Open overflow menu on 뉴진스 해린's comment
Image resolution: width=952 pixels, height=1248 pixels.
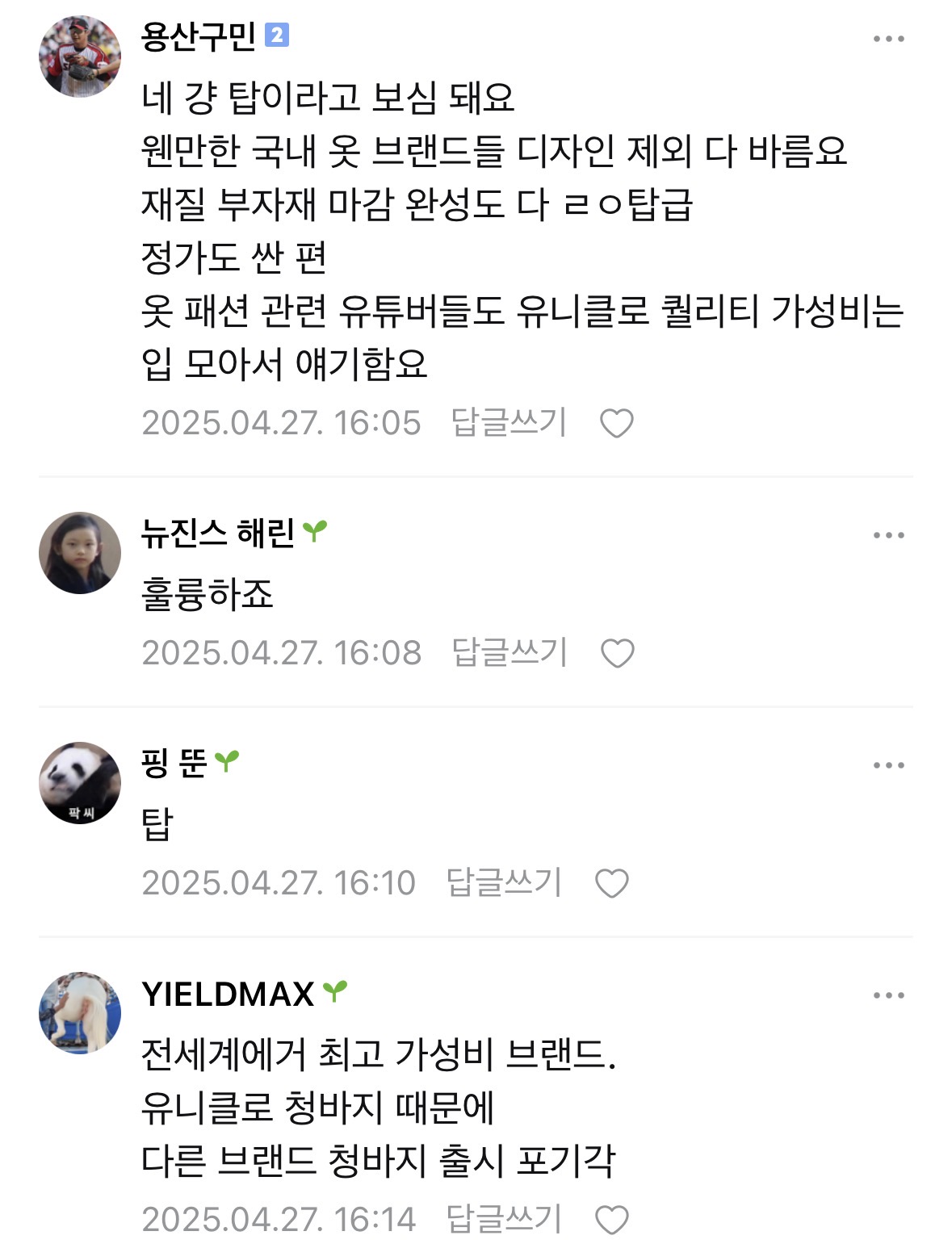888,535
